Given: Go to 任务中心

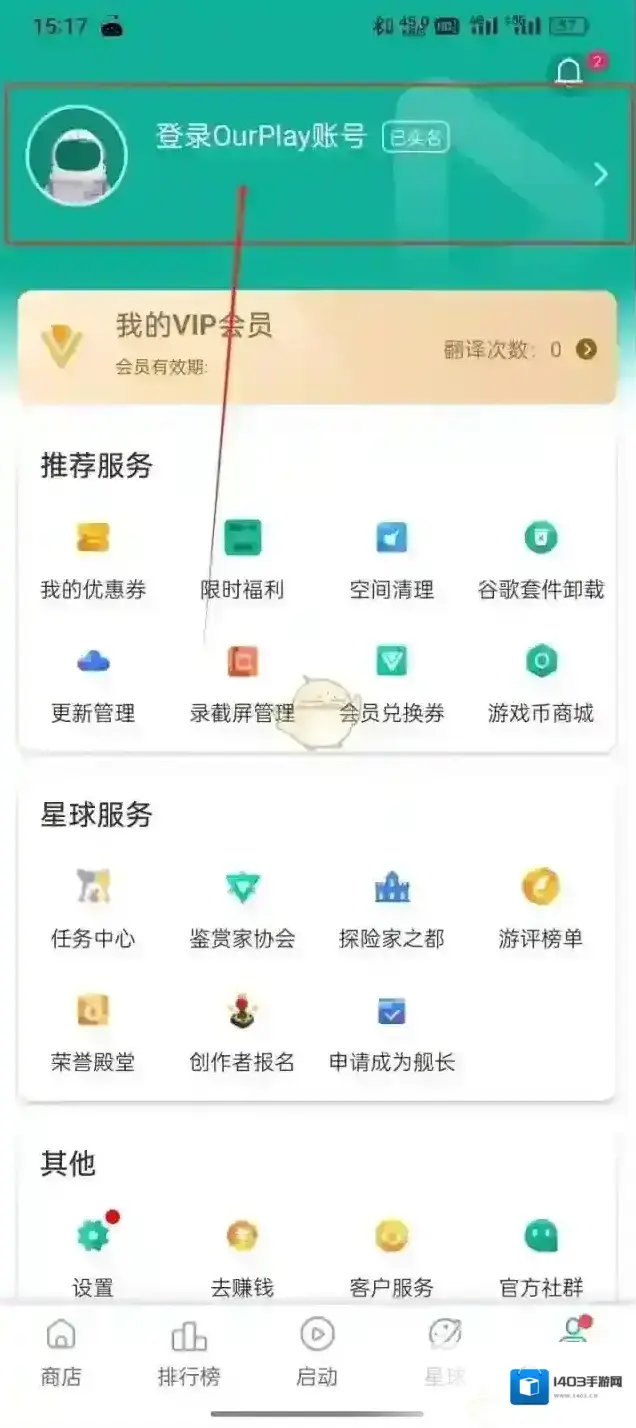Looking at the screenshot, I should click(93, 910).
